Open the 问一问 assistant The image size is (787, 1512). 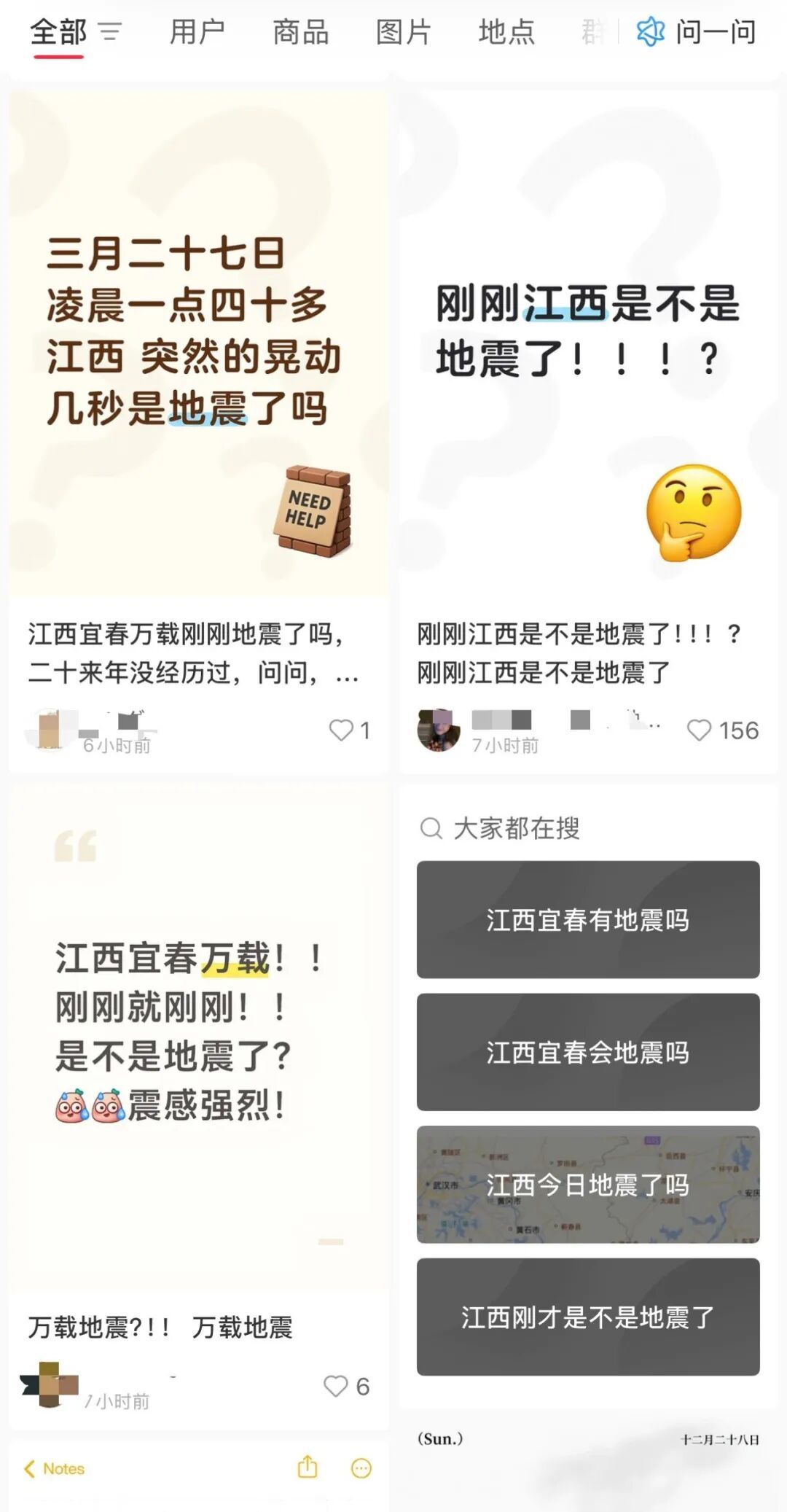[x=697, y=32]
